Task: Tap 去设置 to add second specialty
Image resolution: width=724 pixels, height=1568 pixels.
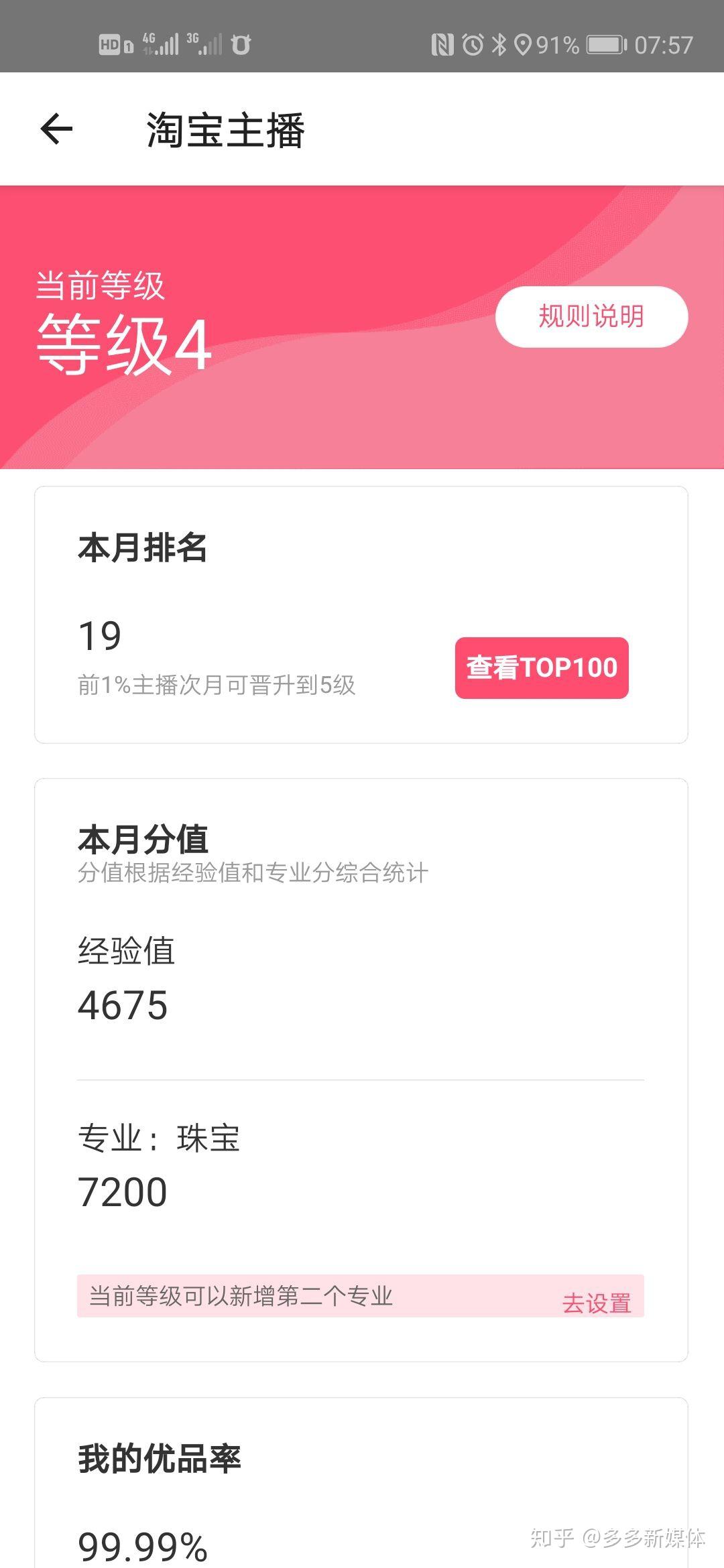Action: 596,1303
